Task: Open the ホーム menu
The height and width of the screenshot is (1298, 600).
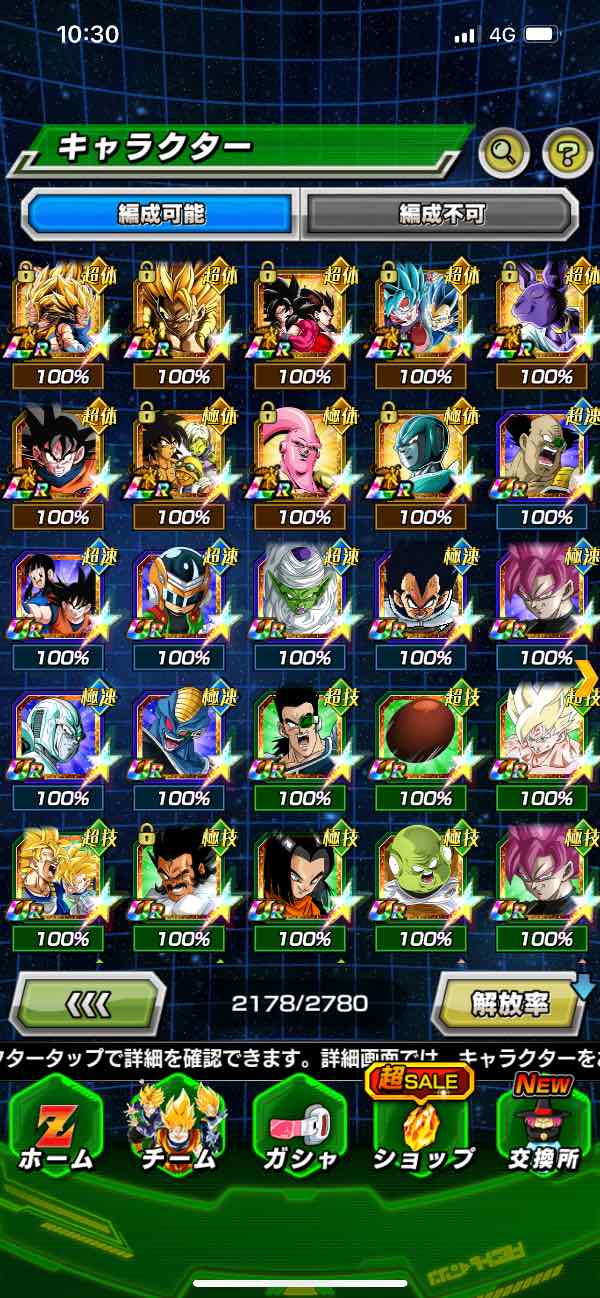Action: (x=56, y=1125)
